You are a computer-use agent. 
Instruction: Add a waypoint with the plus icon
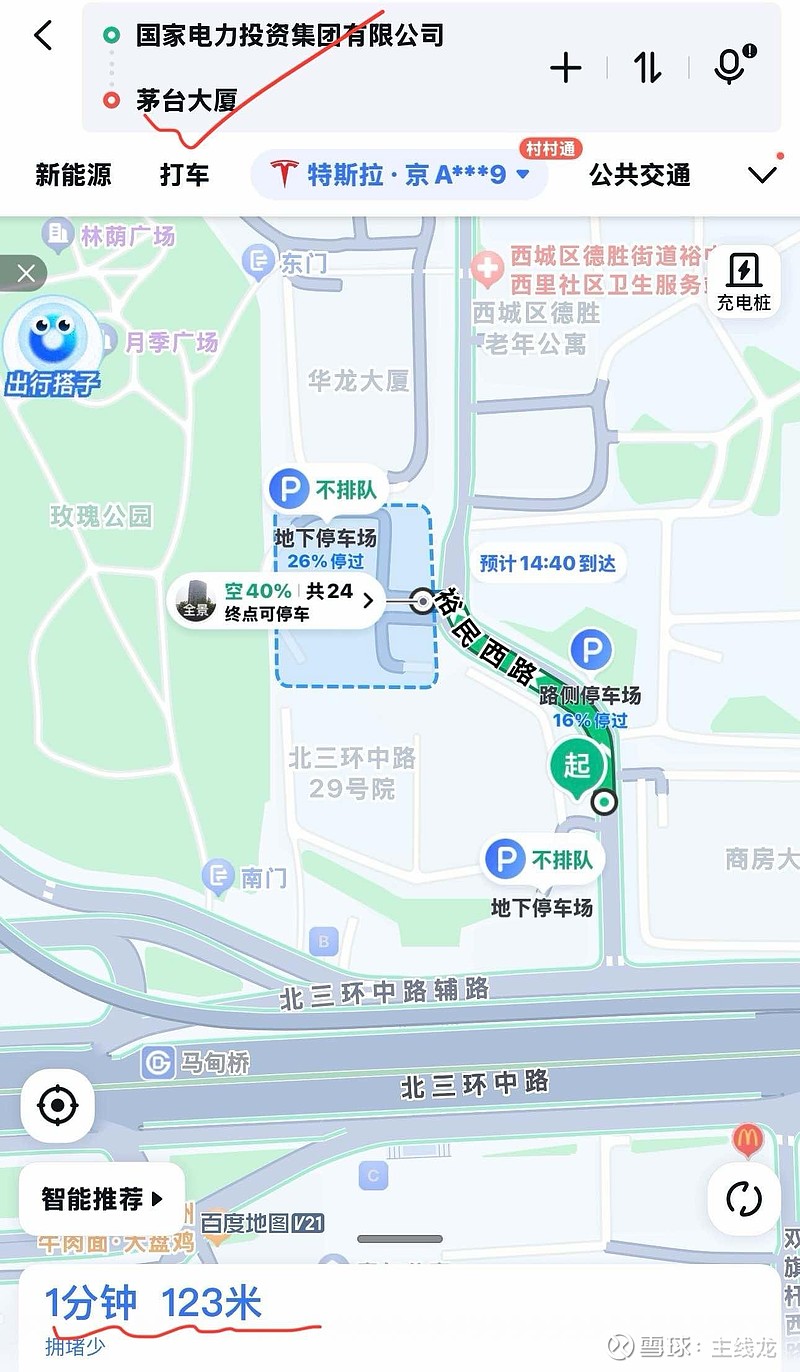point(566,68)
